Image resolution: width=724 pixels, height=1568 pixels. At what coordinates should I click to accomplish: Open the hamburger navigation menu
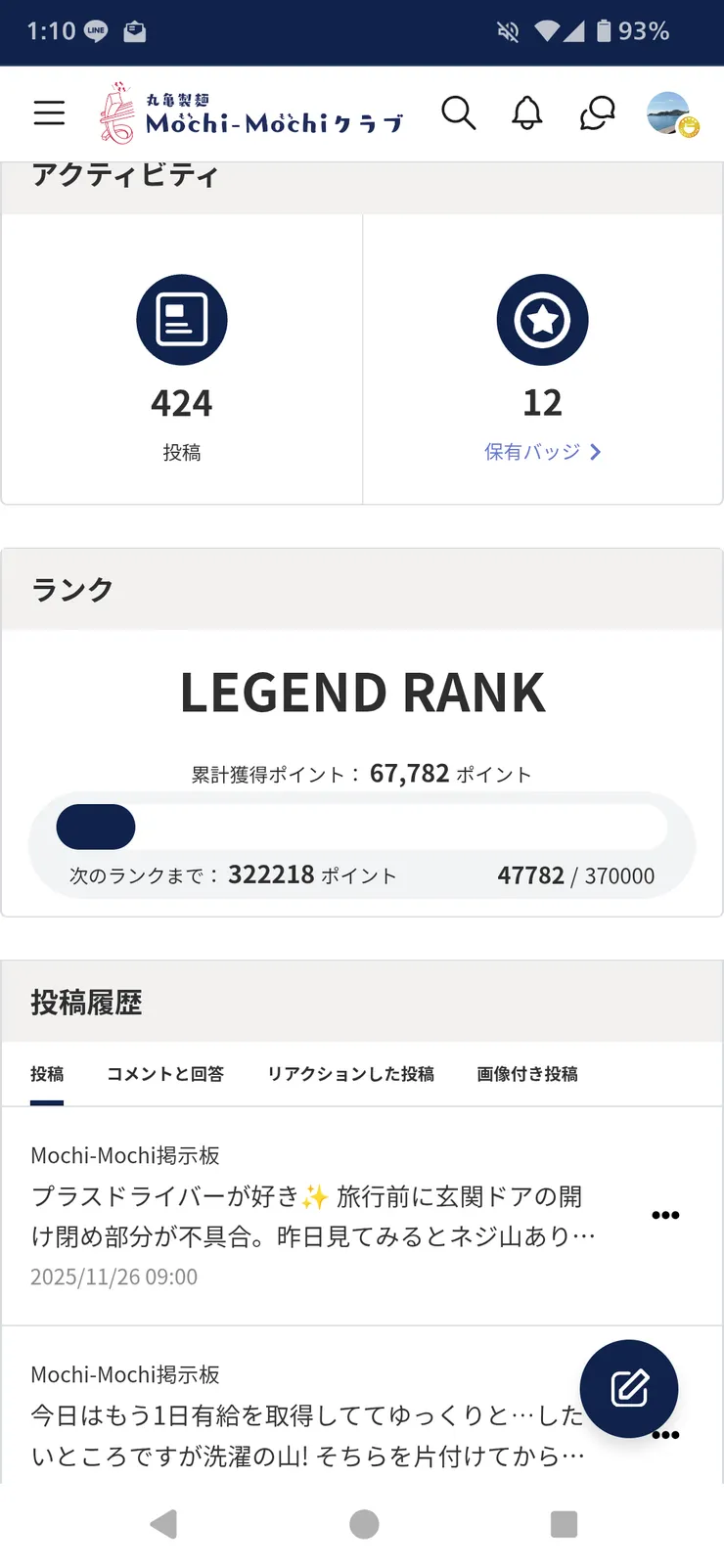tap(49, 112)
